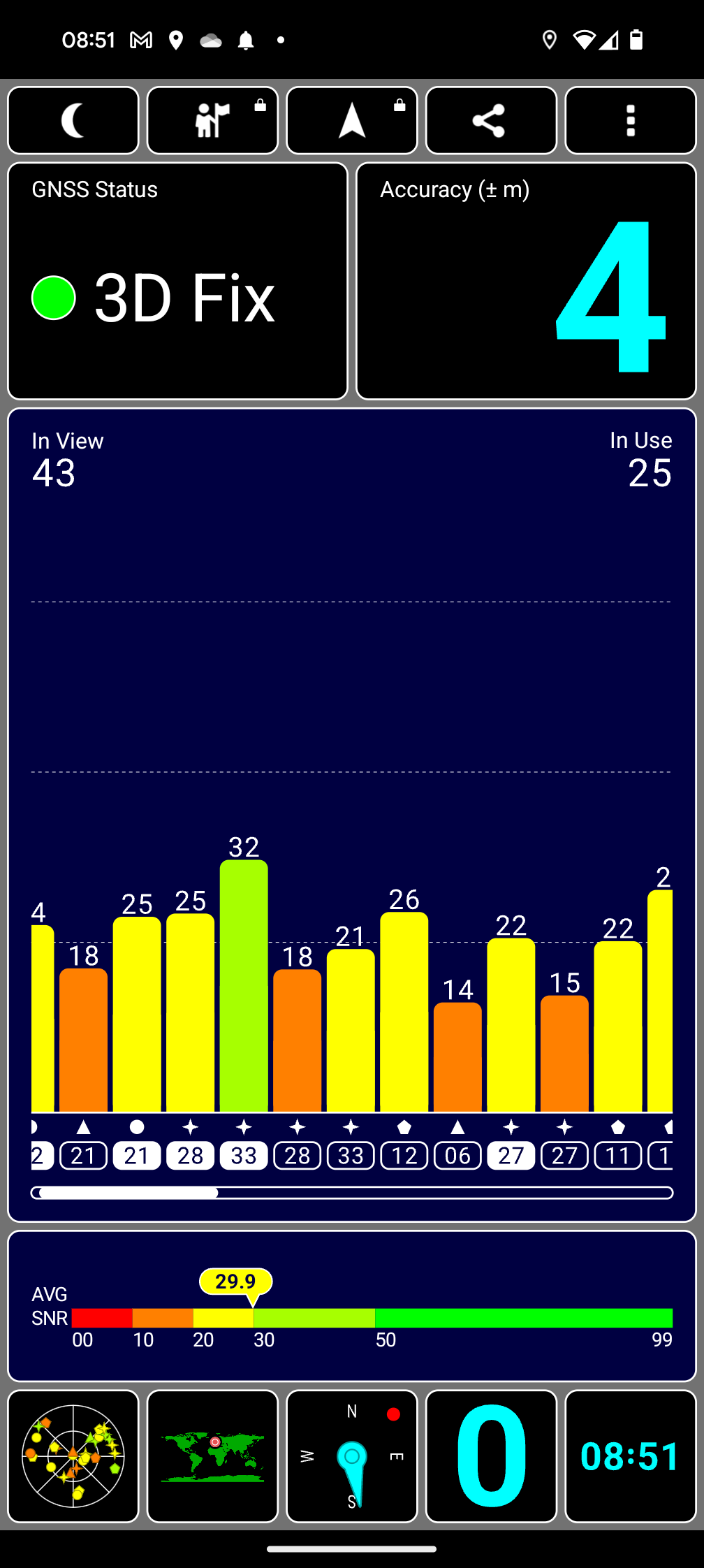704x1568 pixels.
Task: Open the time tile showing 08:51
Action: pyautogui.click(x=630, y=1456)
